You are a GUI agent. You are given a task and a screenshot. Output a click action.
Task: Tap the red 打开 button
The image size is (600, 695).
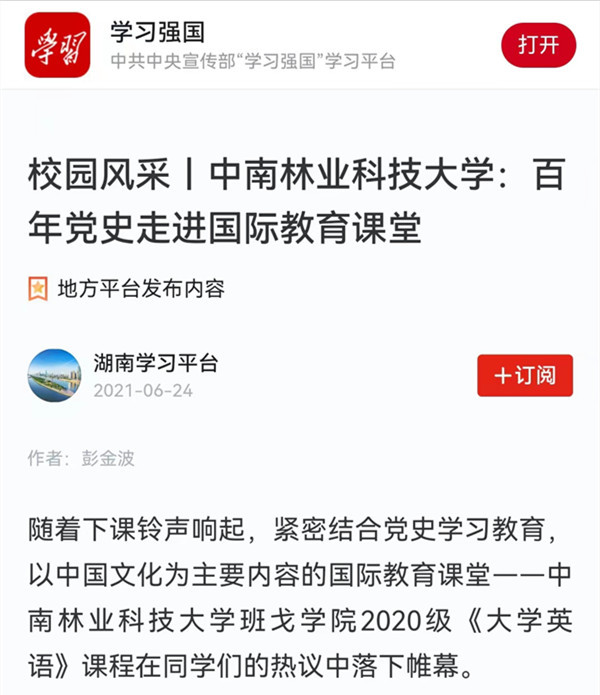[538, 45]
